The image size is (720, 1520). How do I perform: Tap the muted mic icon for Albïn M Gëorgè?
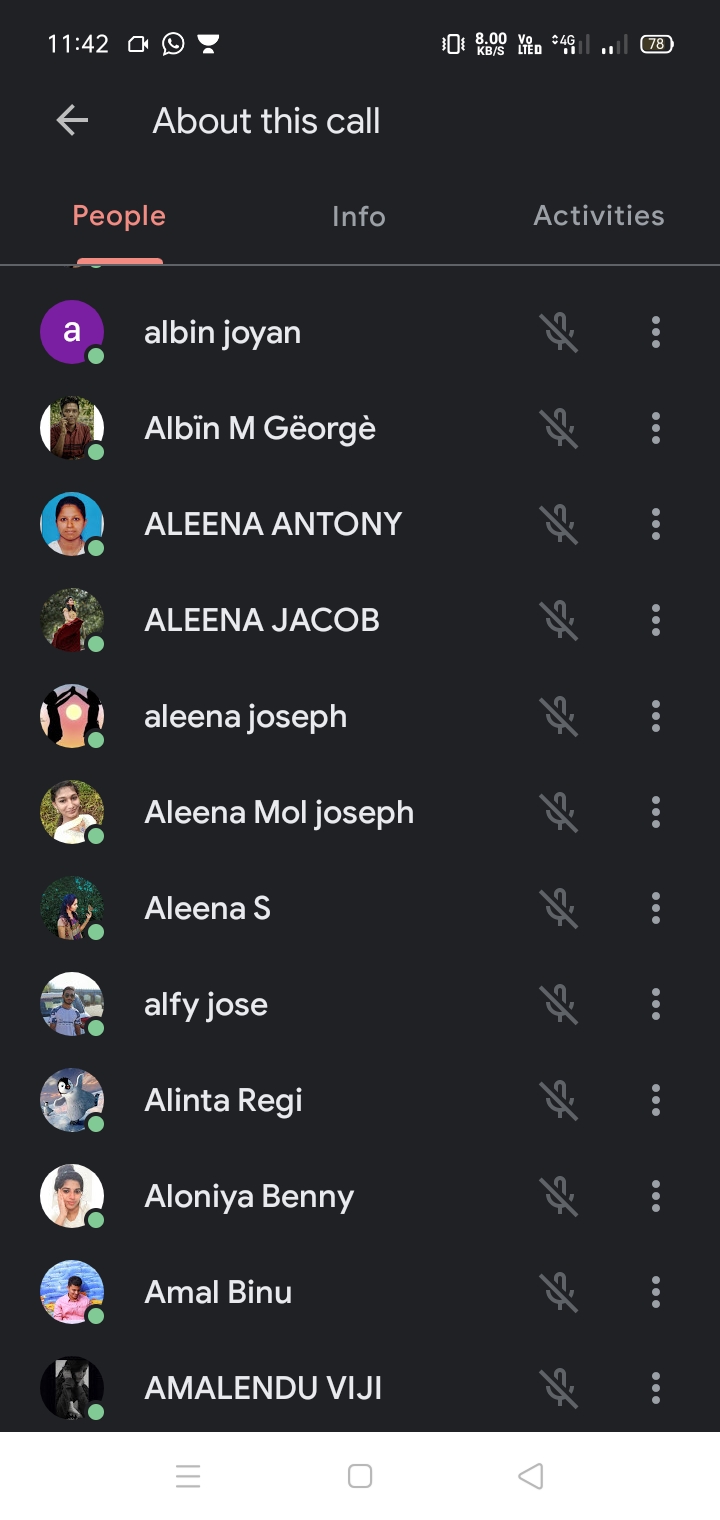(x=561, y=428)
